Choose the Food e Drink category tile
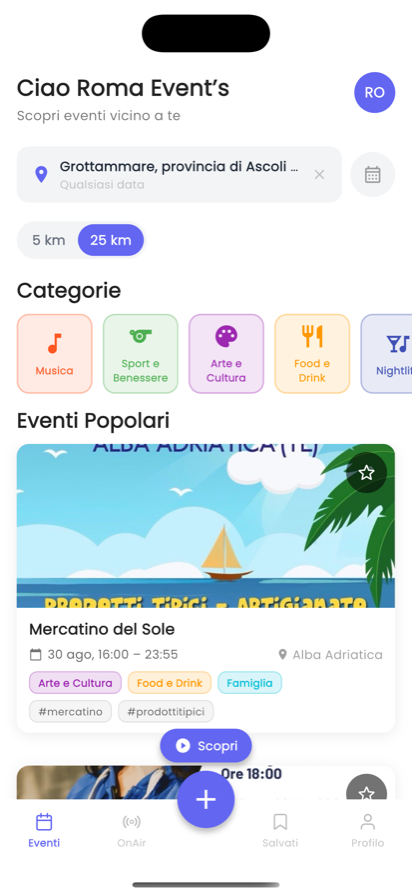 [x=312, y=354]
